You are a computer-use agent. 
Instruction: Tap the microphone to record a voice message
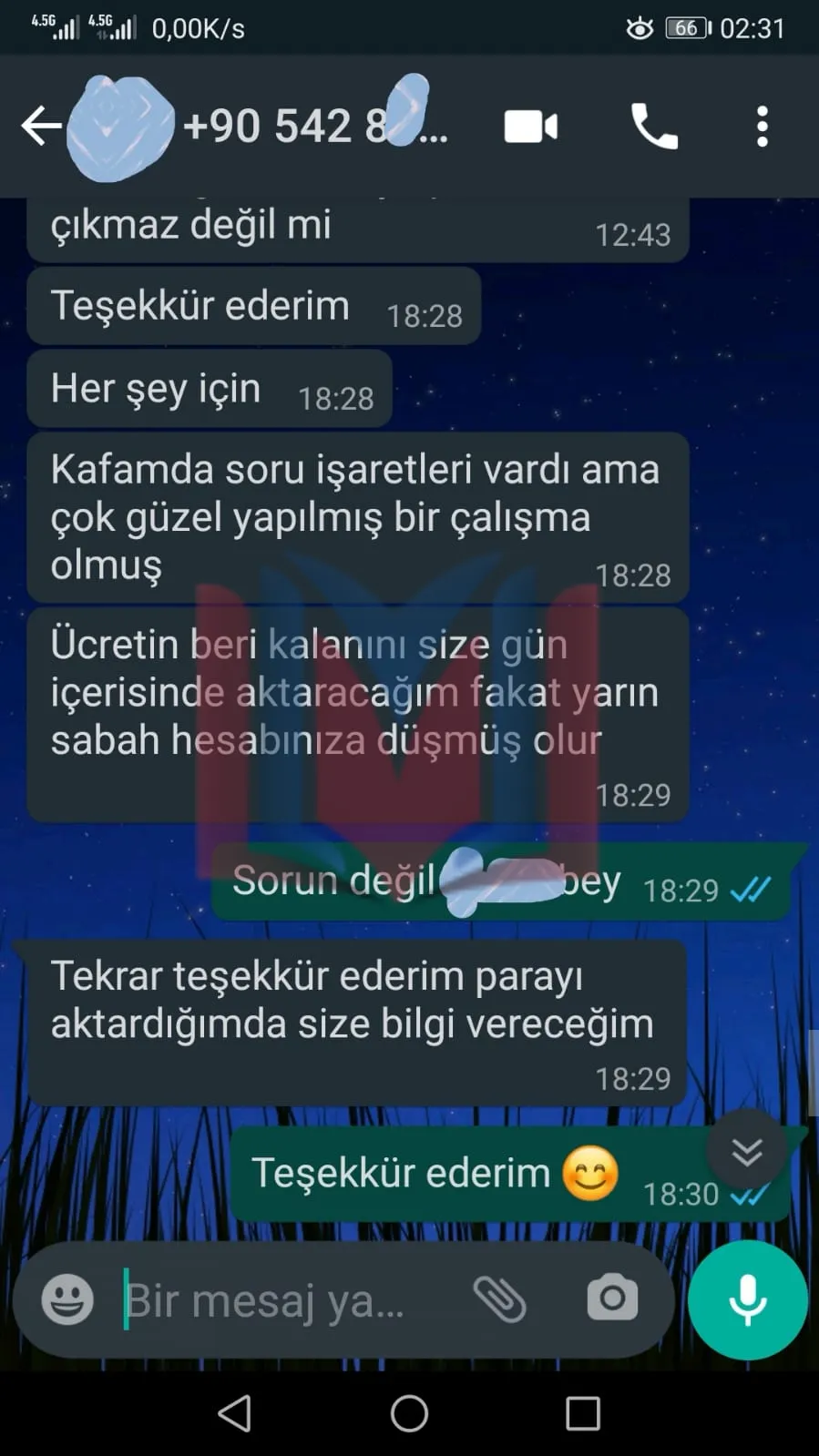[x=748, y=1300]
